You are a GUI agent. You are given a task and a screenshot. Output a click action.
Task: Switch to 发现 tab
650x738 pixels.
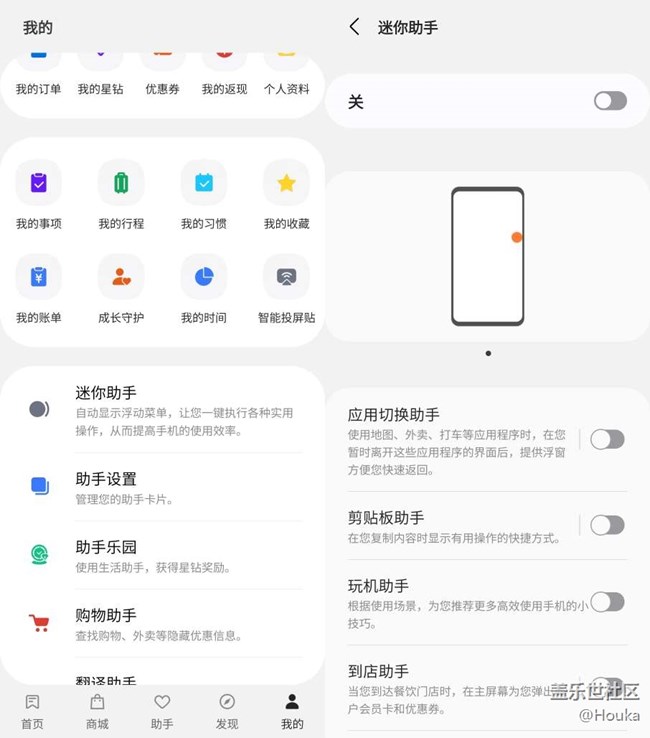(227, 711)
